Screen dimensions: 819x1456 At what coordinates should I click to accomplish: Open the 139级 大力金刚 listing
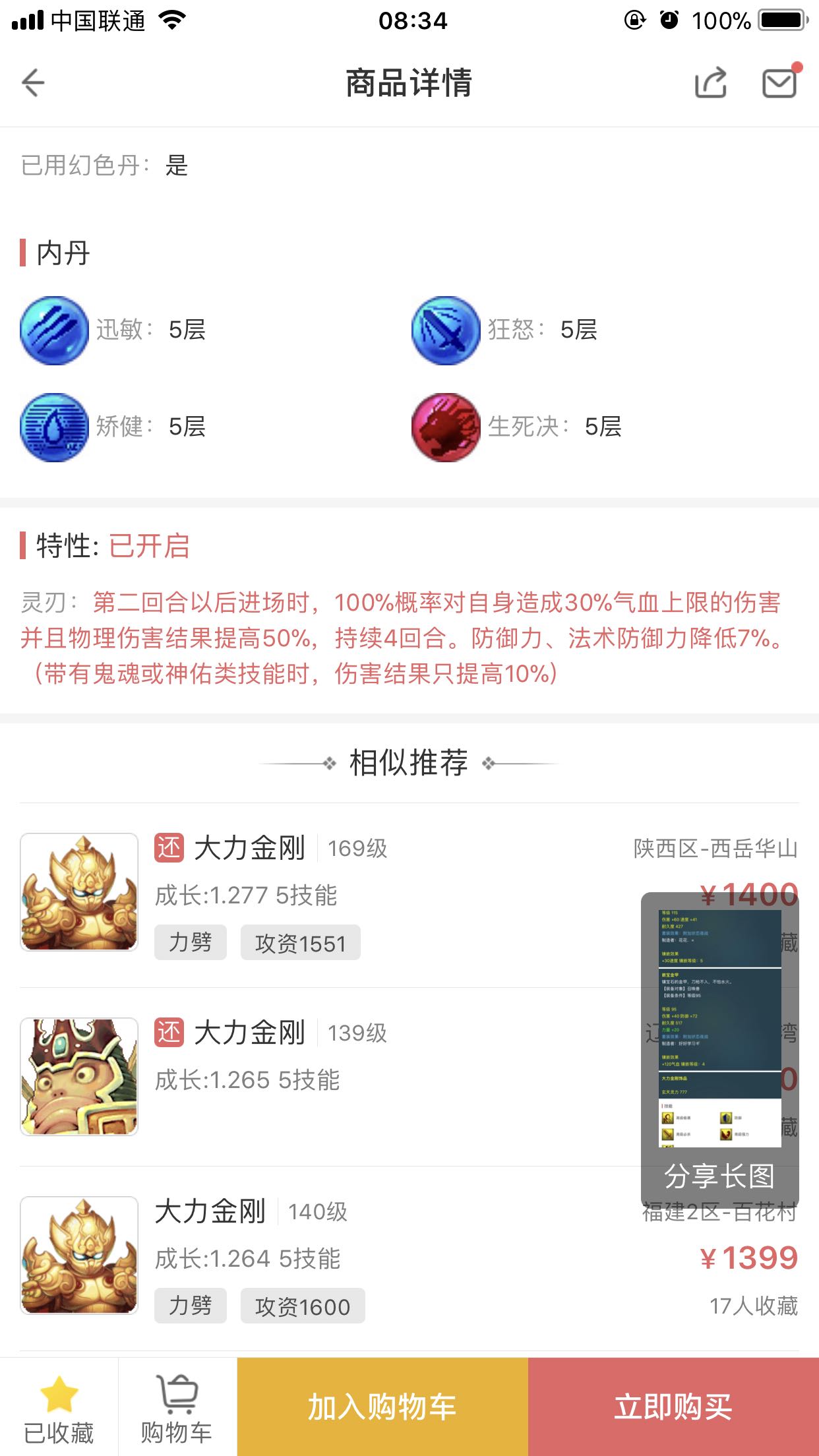pos(409,1077)
